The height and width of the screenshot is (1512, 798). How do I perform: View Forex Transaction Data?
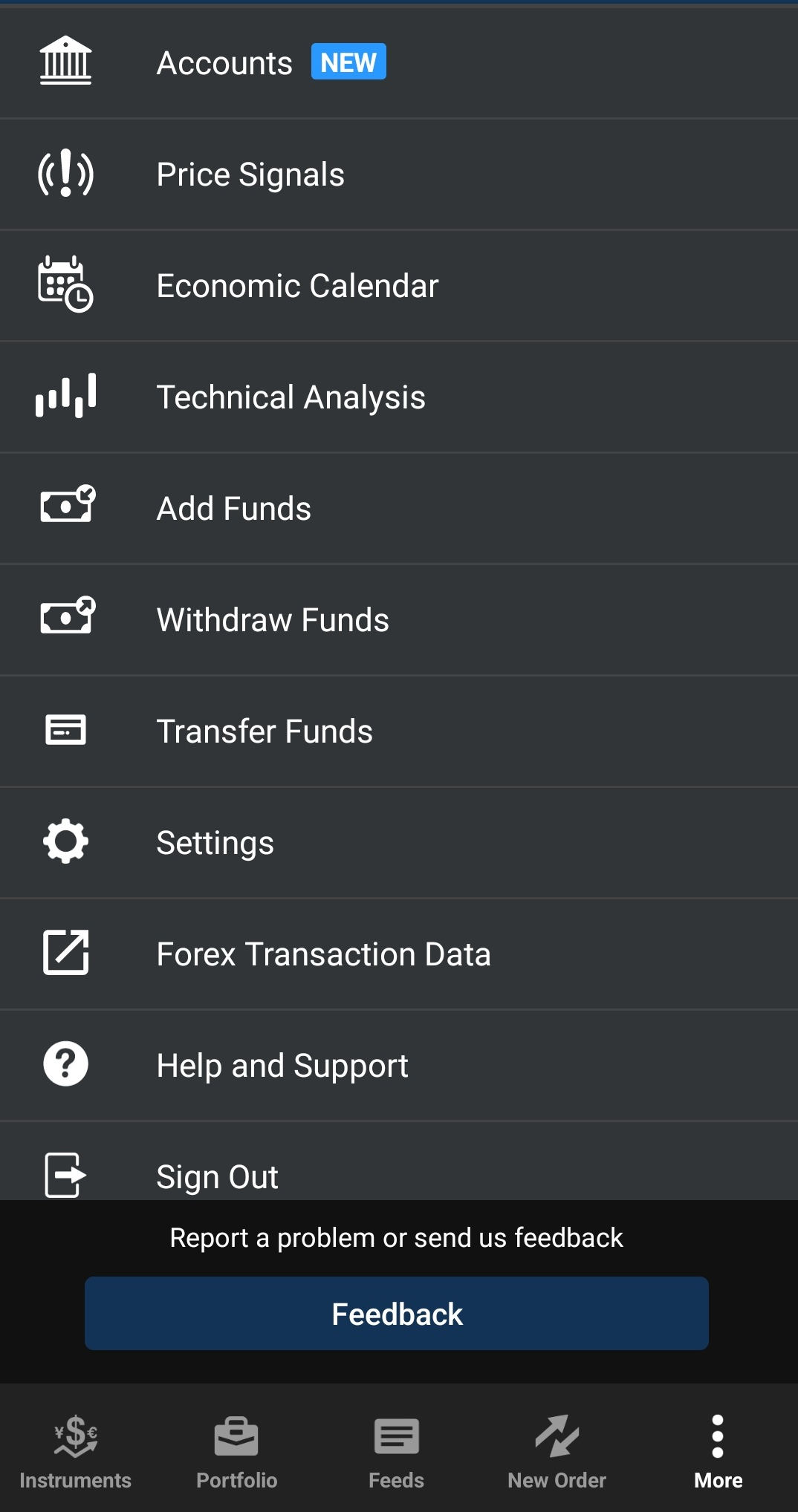pyautogui.click(x=323, y=954)
